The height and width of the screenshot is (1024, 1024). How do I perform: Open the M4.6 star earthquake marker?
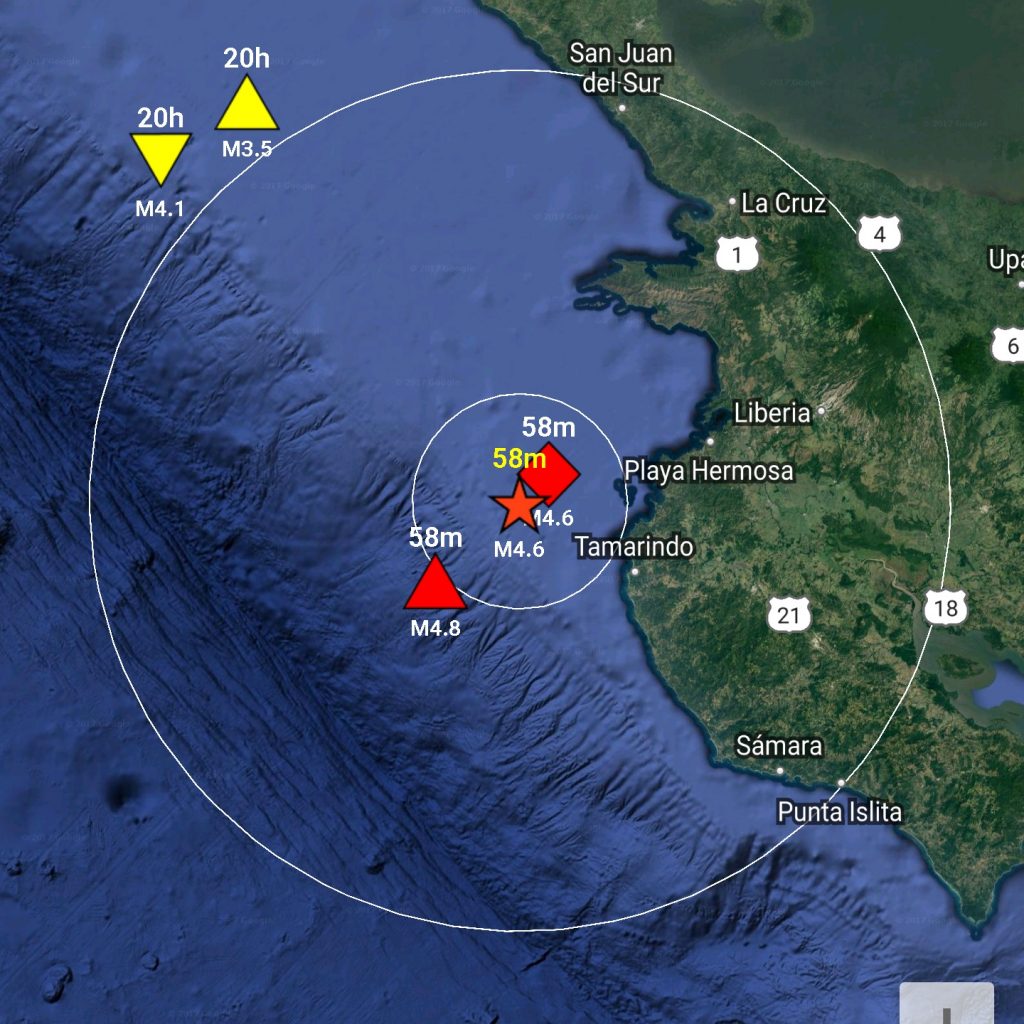coord(518,507)
